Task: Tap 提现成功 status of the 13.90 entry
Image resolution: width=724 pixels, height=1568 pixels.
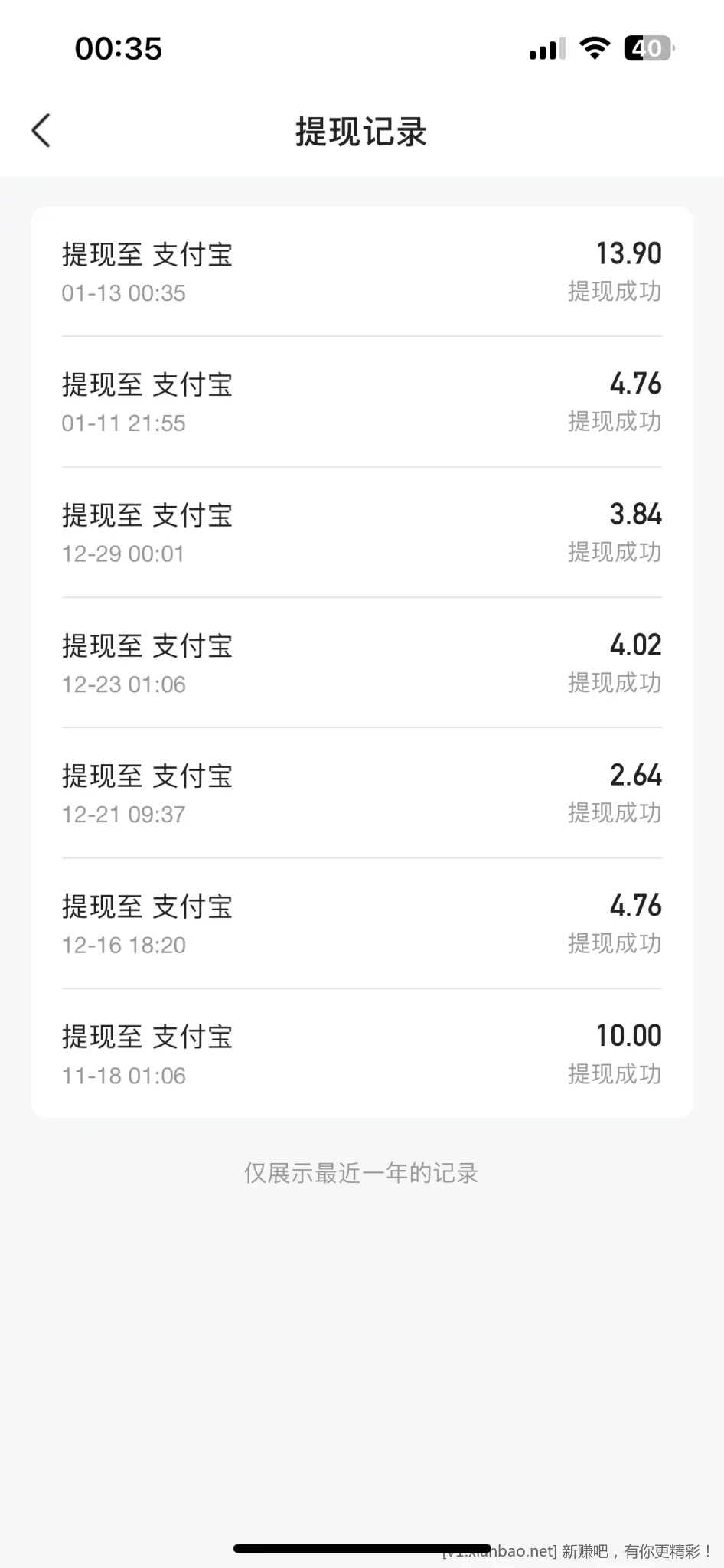Action: pyautogui.click(x=615, y=292)
